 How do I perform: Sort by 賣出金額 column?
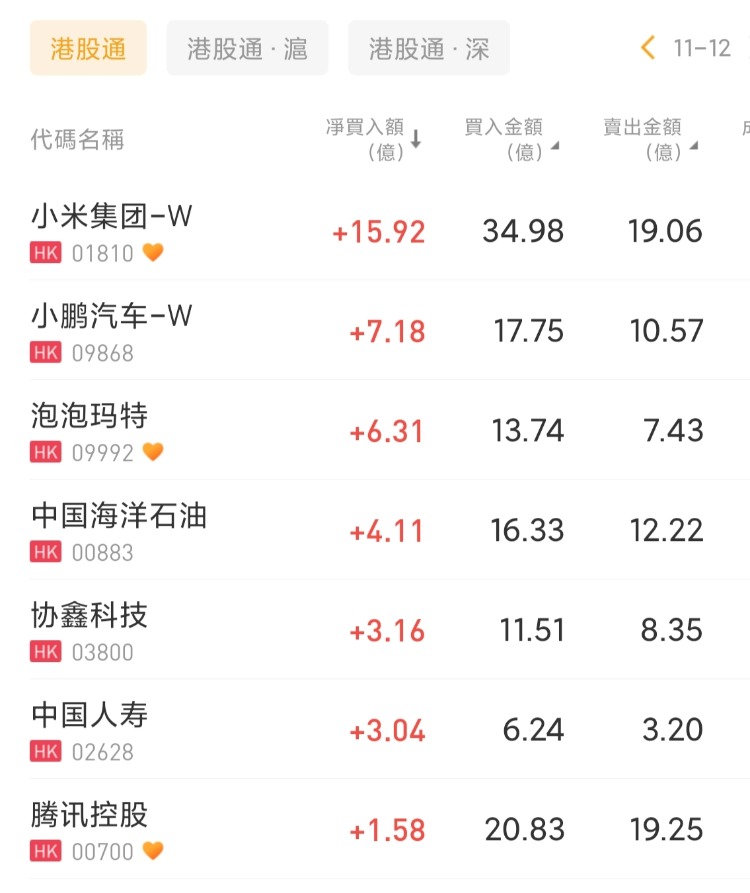pos(650,139)
